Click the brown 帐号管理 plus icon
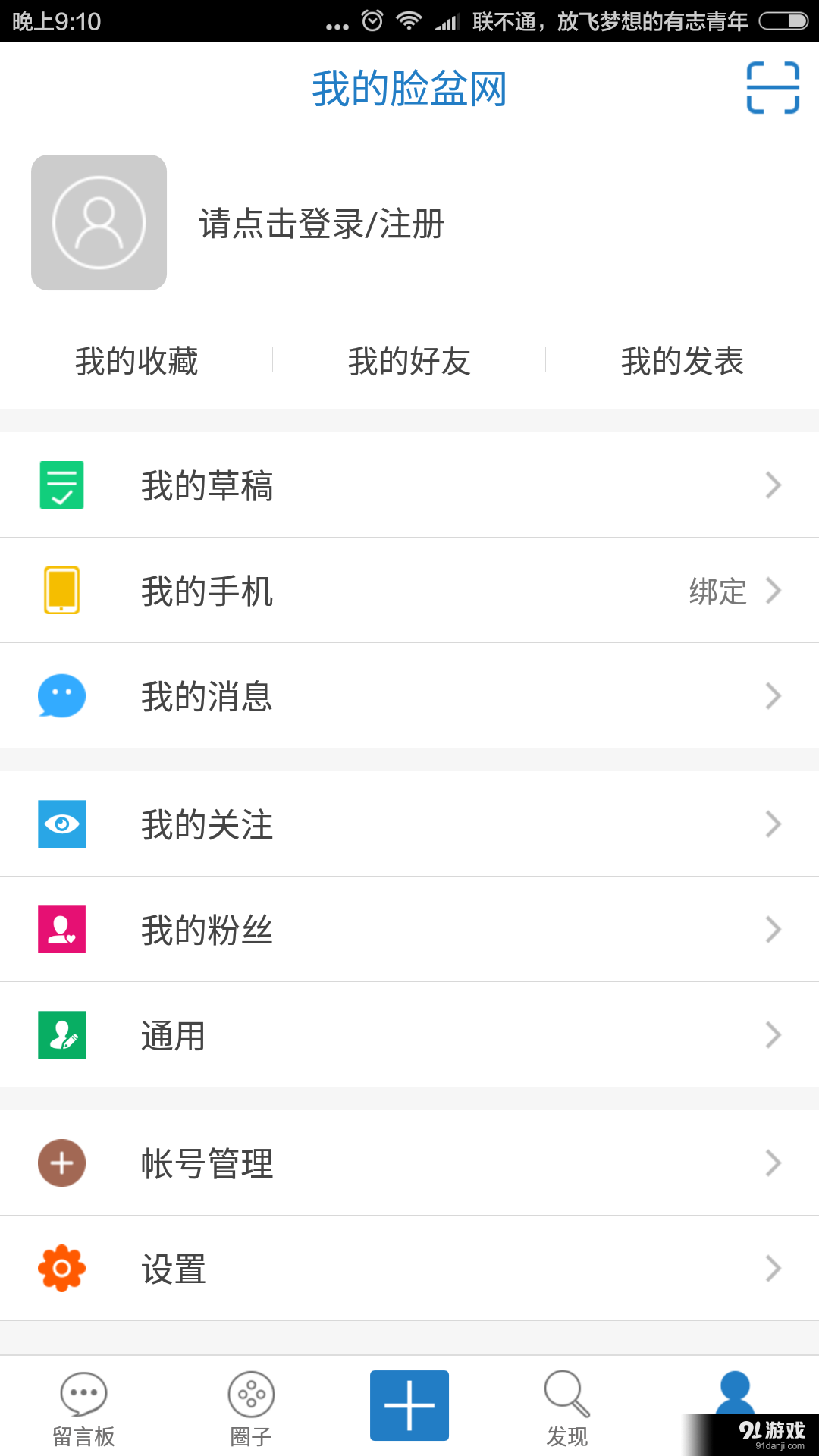819x1456 pixels. pos(61,1163)
